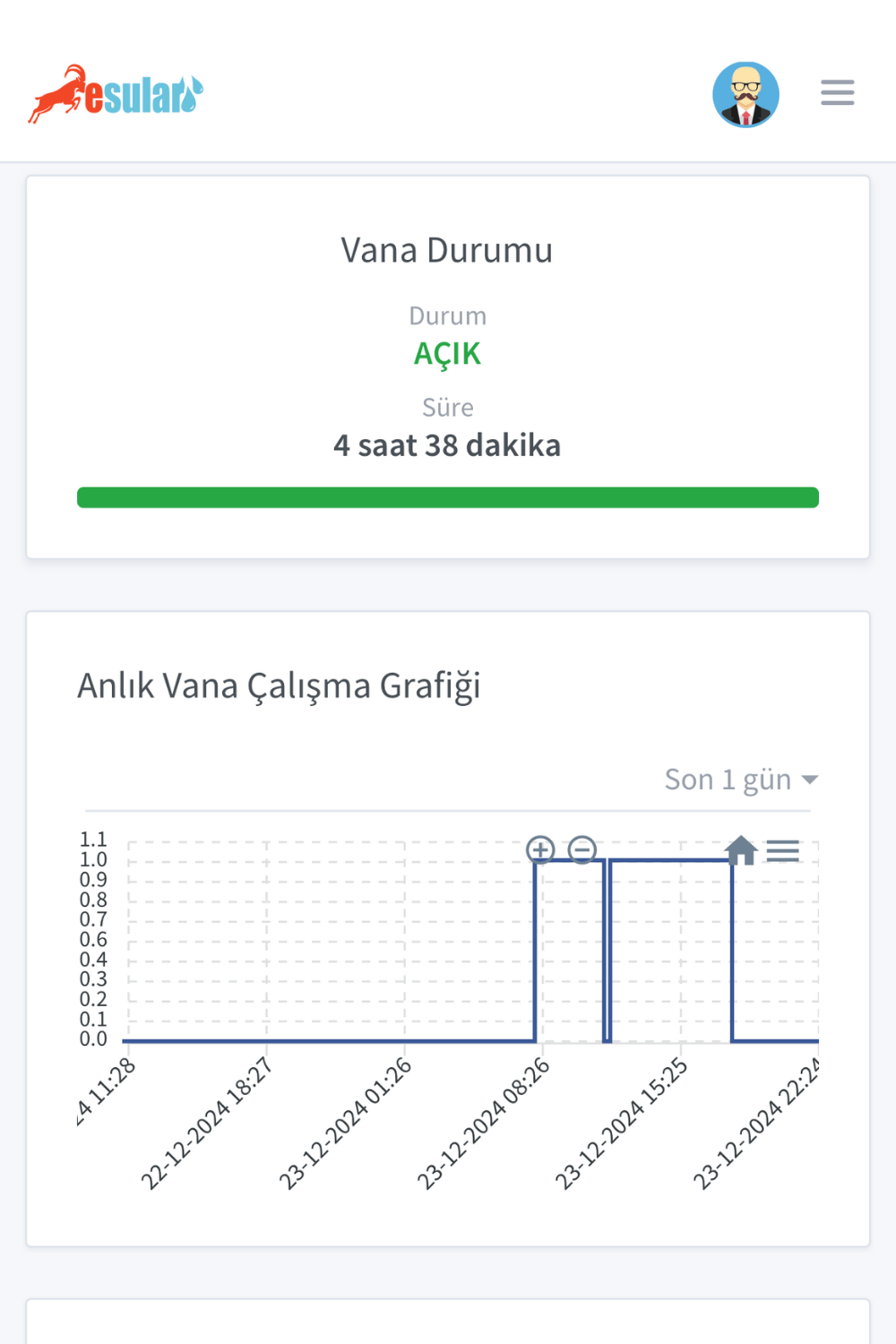Screen dimensions: 896x1344
Task: Open the chart export hamburger icon
Action: [783, 849]
